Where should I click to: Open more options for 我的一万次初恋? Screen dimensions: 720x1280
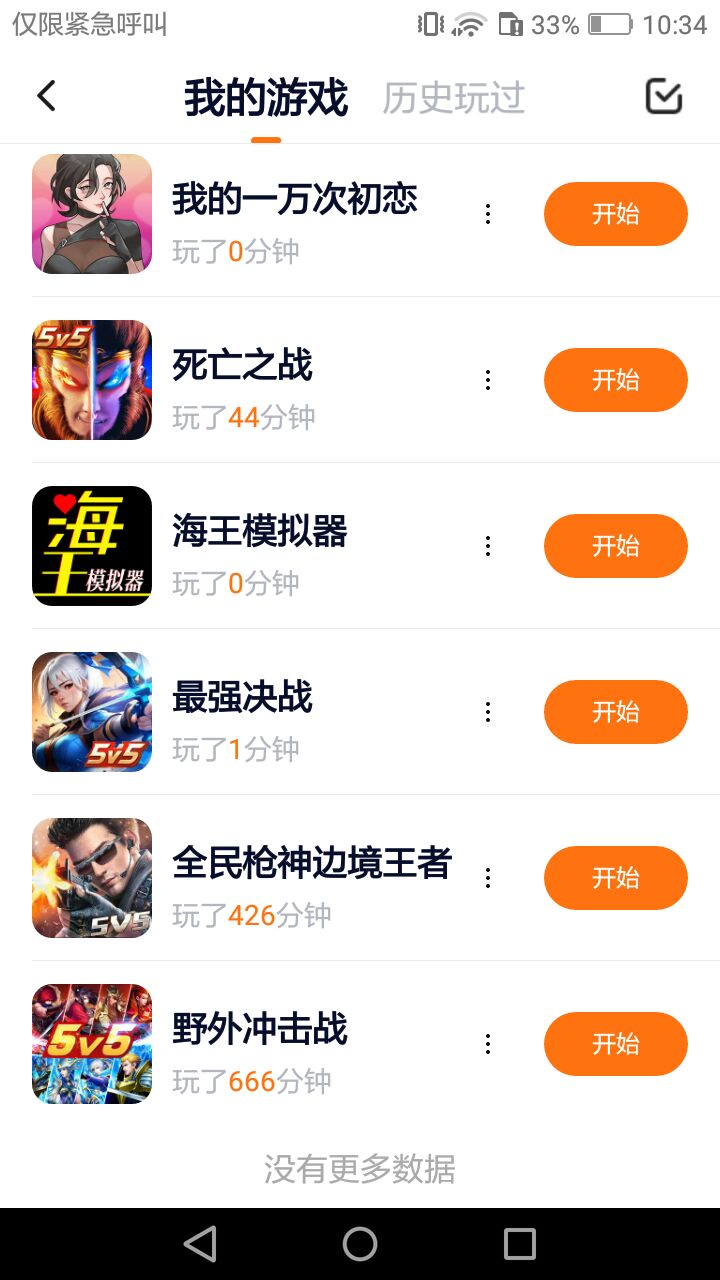[488, 214]
